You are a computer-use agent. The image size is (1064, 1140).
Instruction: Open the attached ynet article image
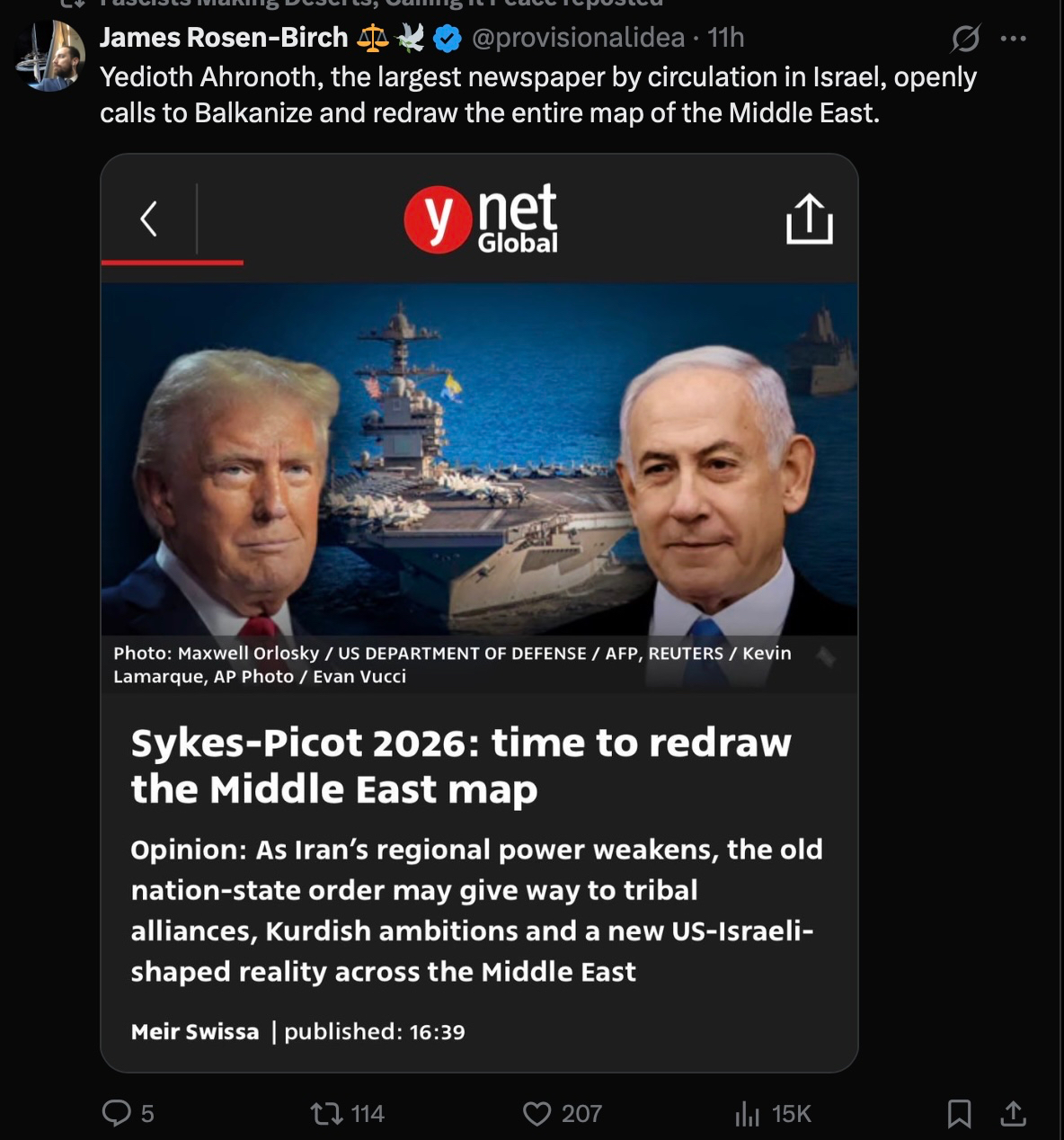479,611
